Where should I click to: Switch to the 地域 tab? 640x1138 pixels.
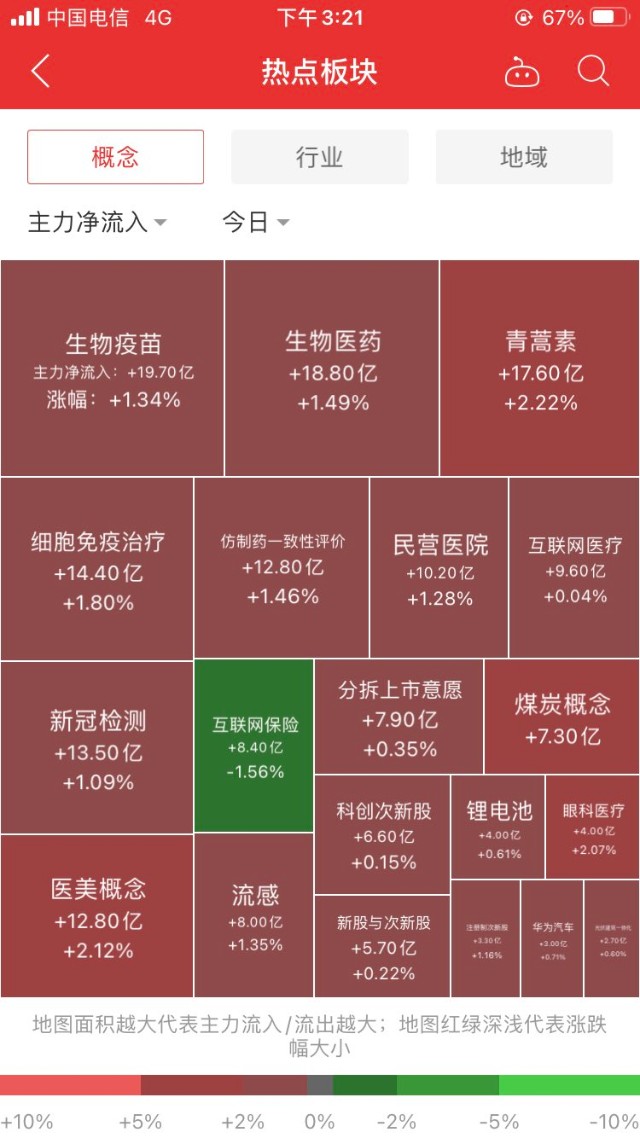click(x=523, y=157)
